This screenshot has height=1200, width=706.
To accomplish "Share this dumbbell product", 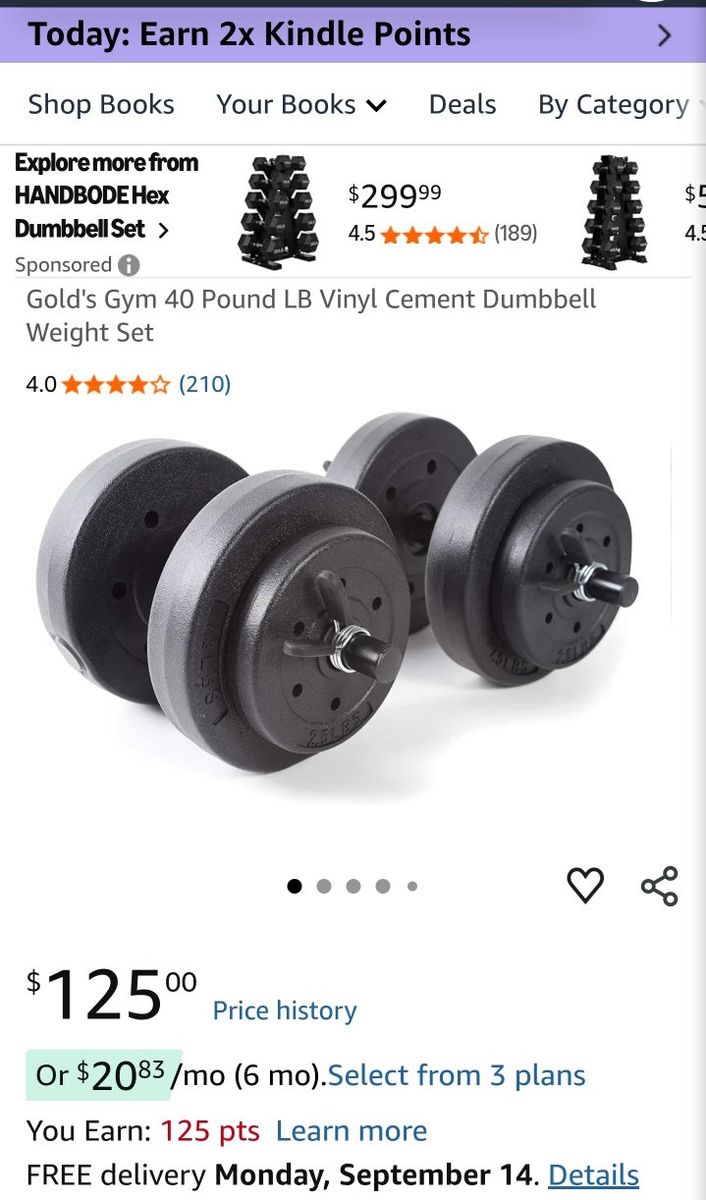I will 659,886.
